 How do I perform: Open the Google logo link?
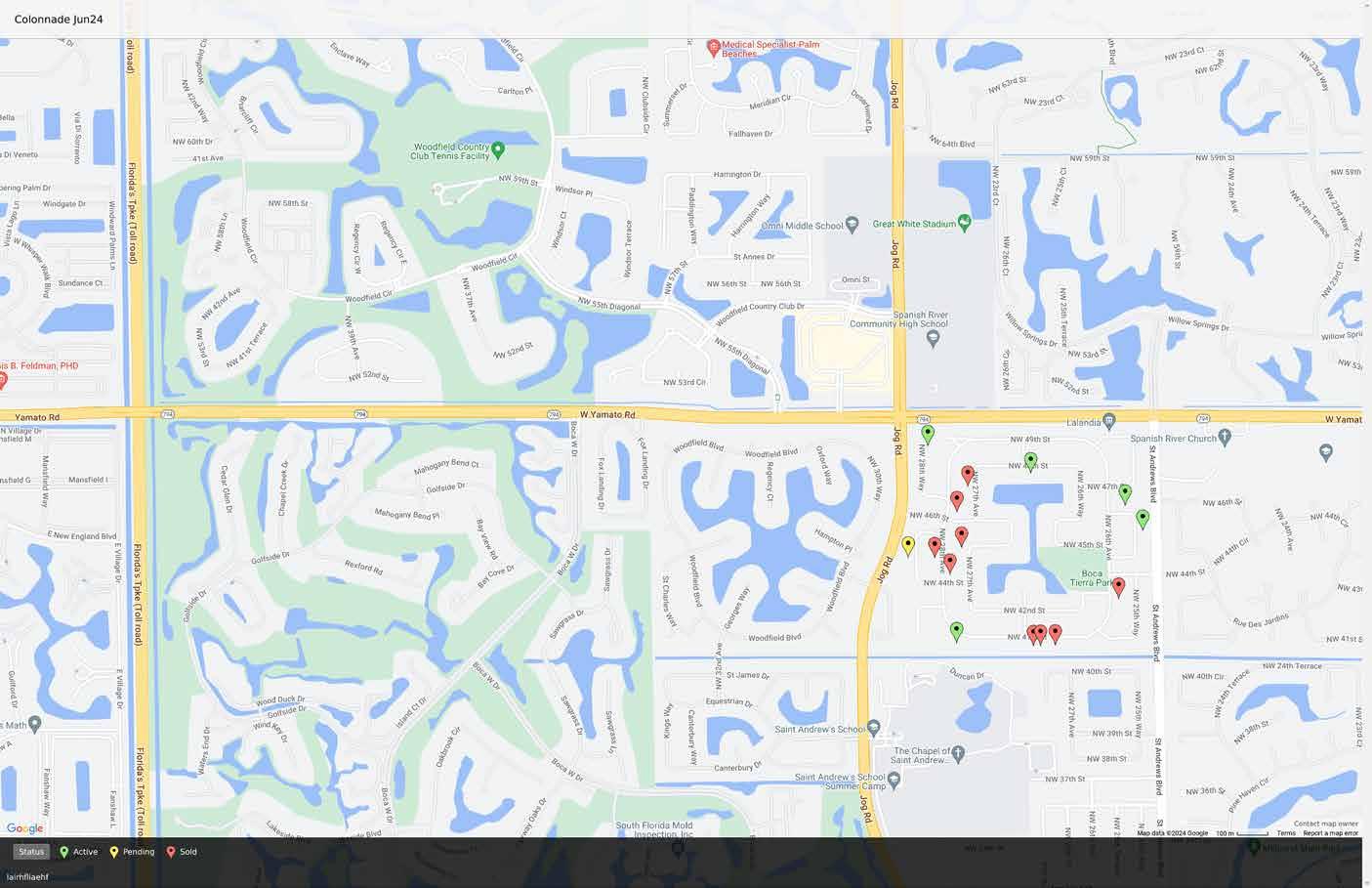point(25,828)
